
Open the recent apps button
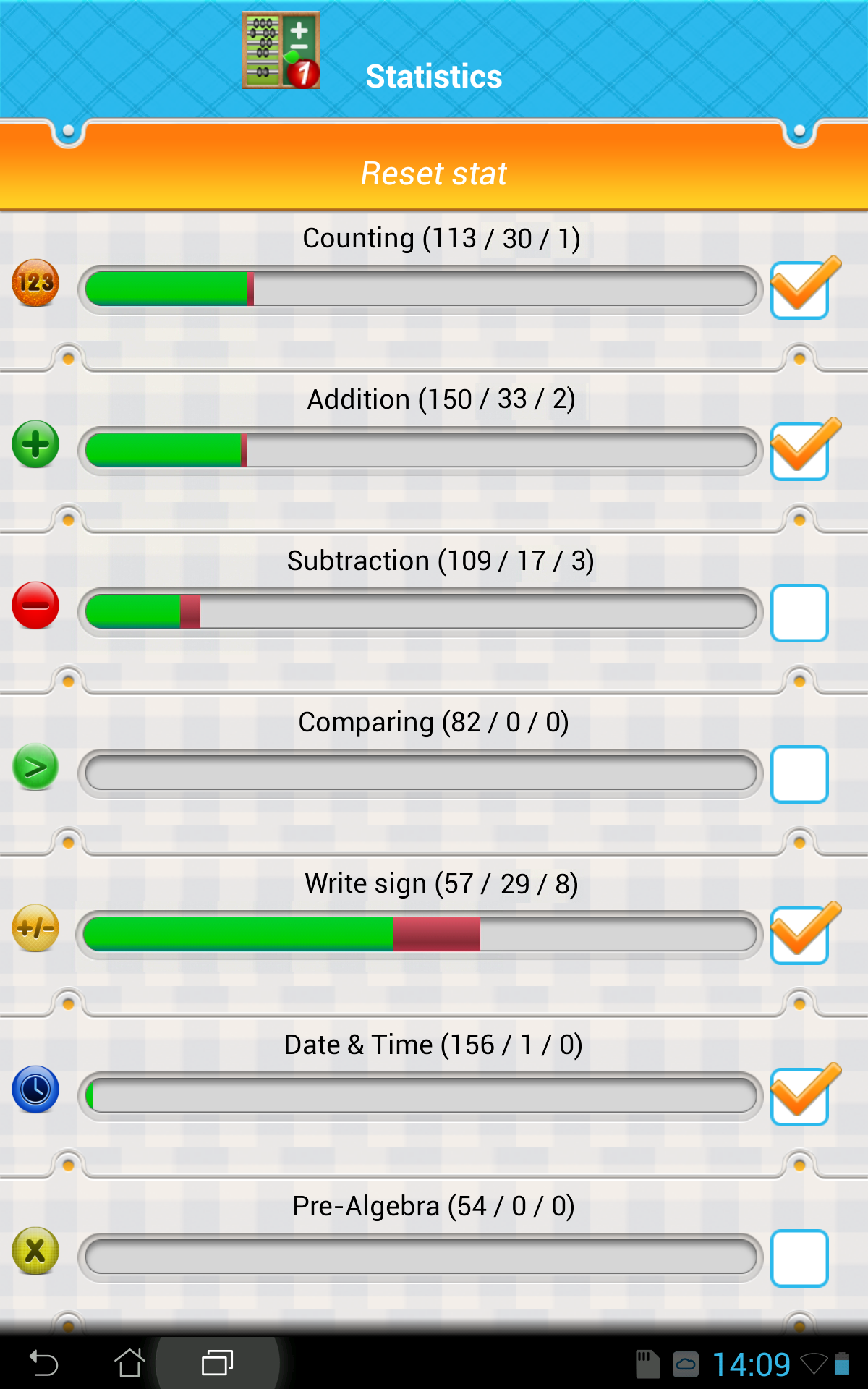point(216,1363)
